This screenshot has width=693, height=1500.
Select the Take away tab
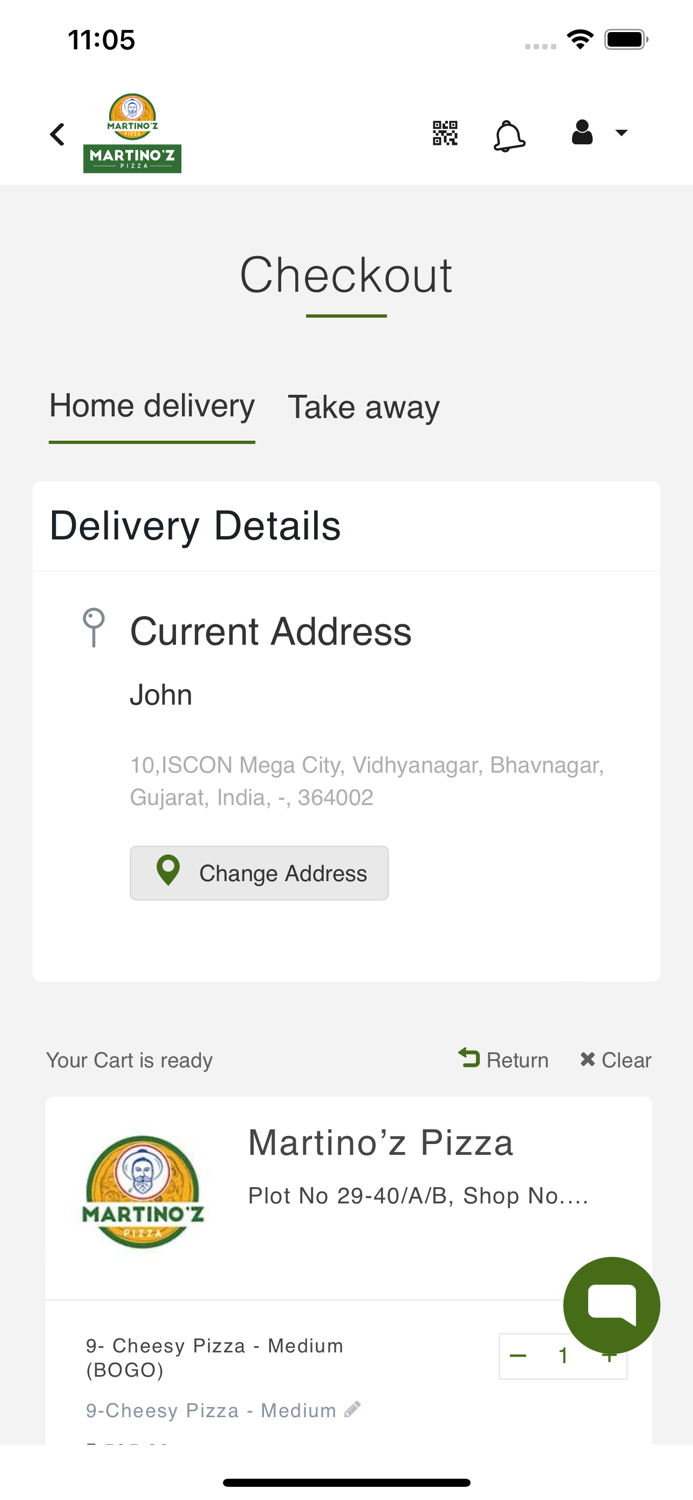coord(364,407)
